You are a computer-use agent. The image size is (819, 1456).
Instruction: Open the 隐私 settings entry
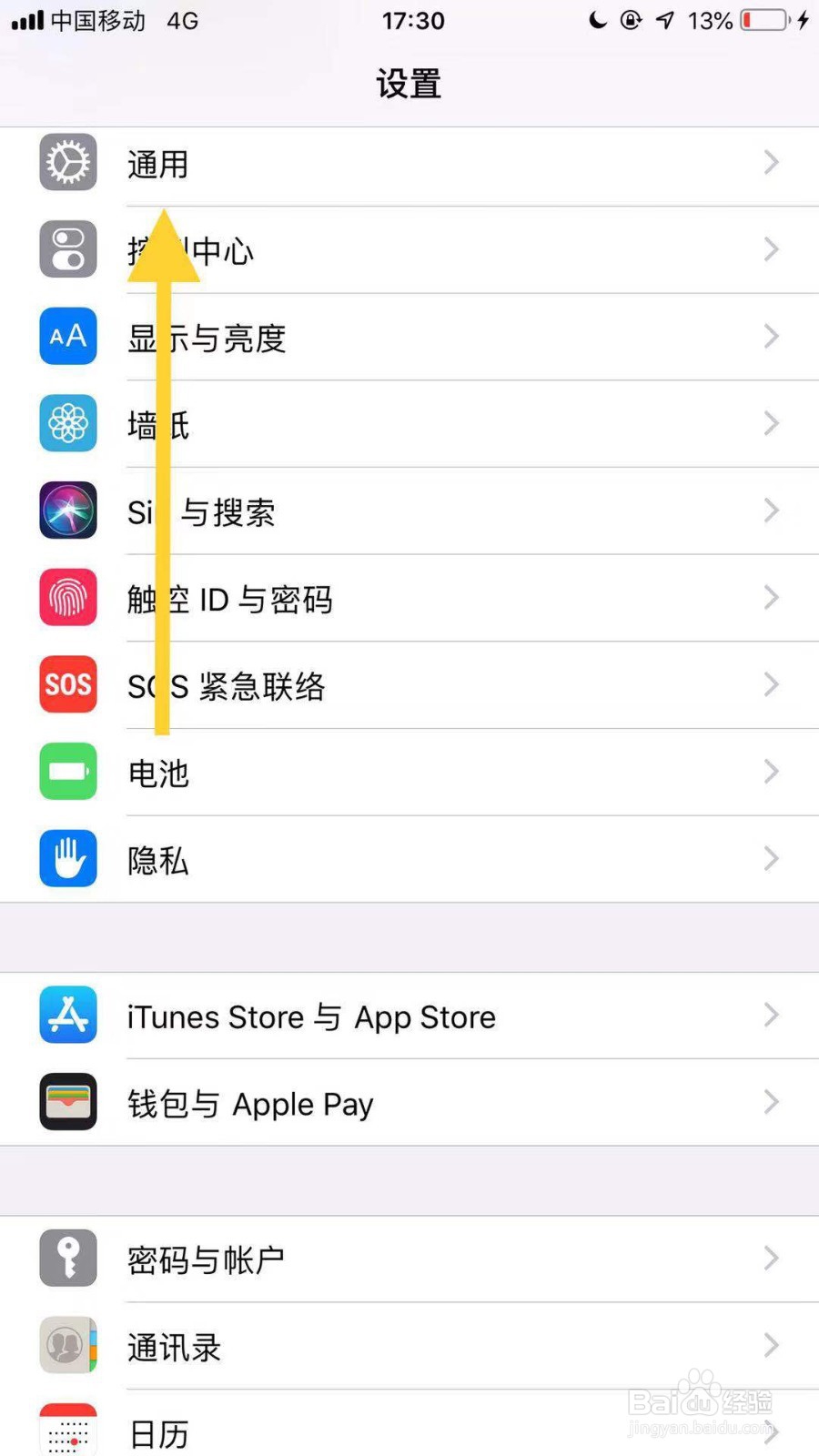click(409, 858)
